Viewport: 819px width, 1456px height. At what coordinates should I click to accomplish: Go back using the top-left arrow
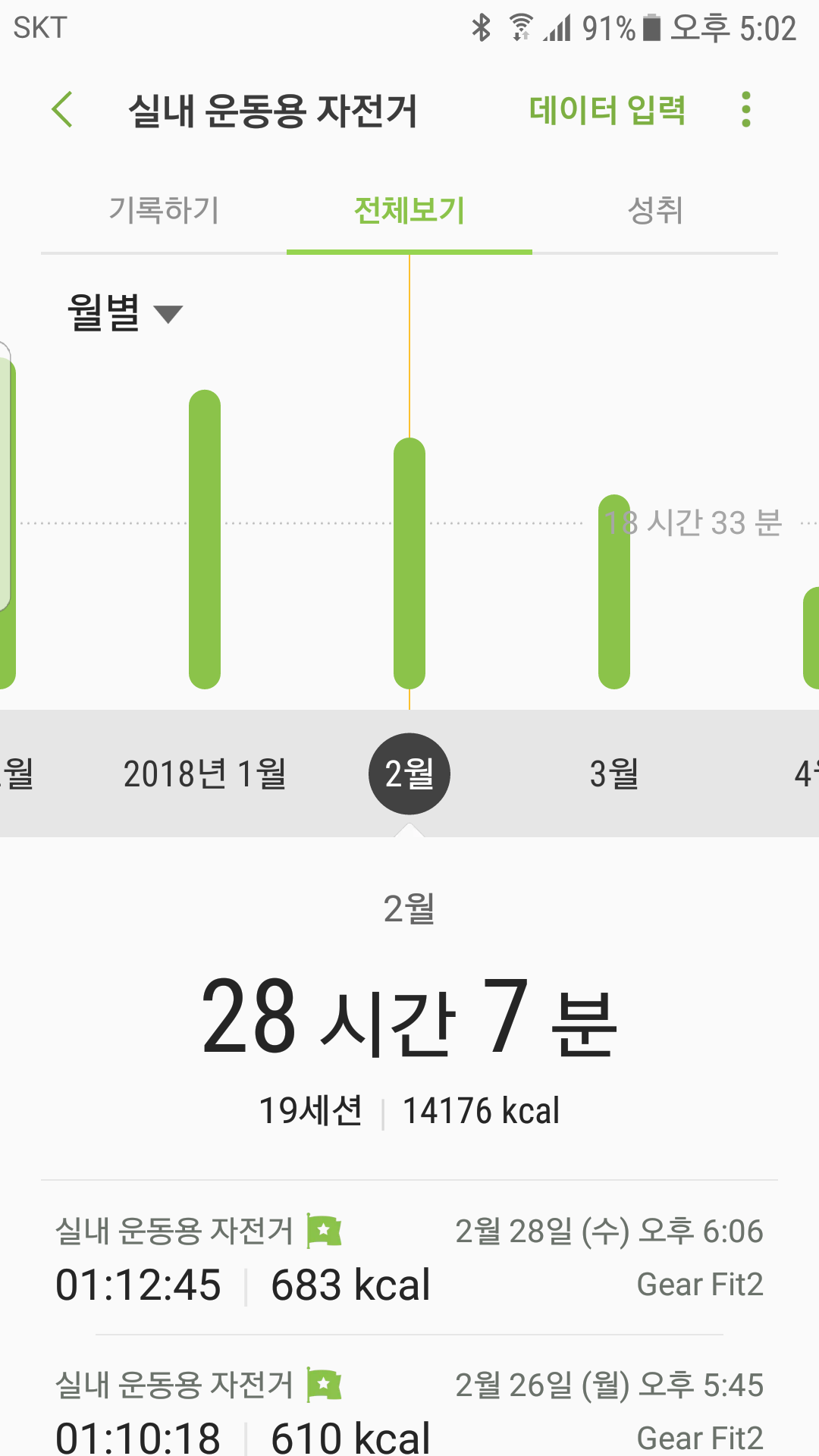[x=62, y=110]
